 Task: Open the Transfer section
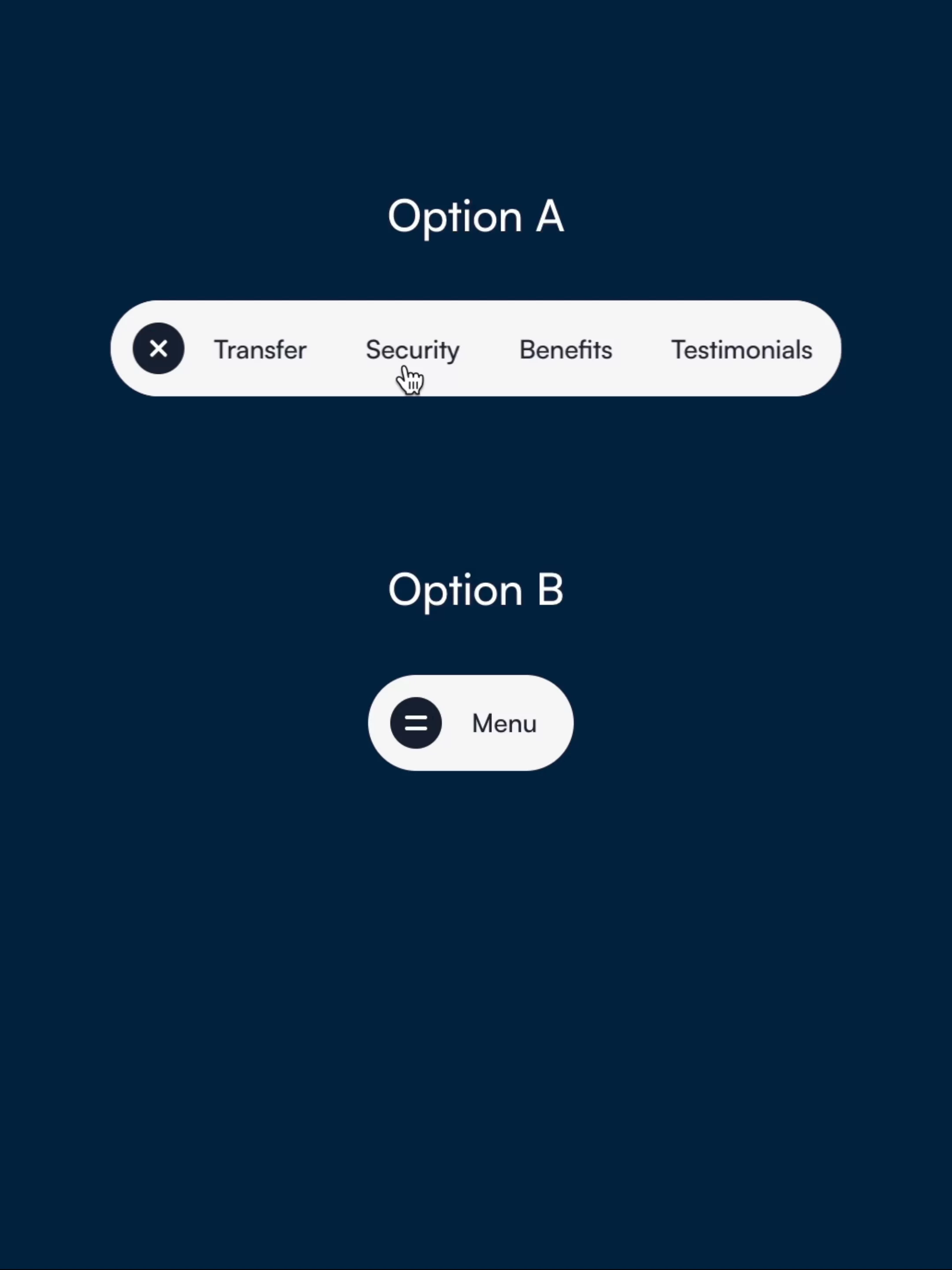(260, 350)
